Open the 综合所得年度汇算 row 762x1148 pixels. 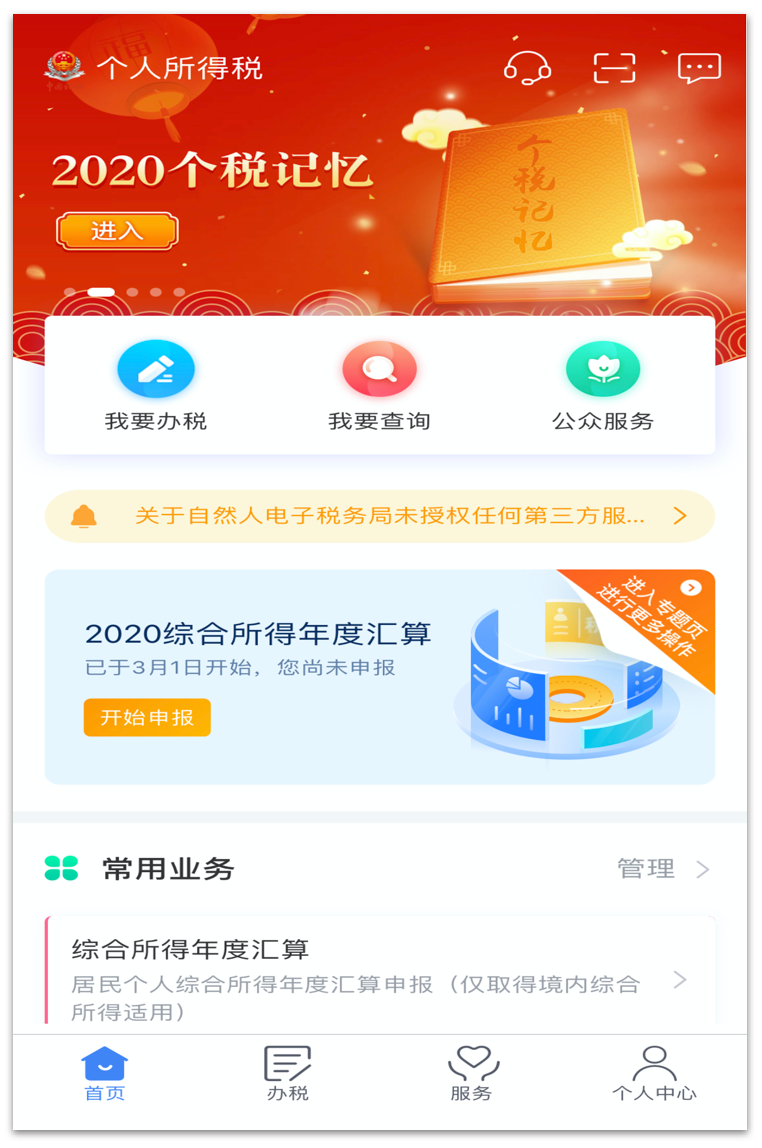380,979
